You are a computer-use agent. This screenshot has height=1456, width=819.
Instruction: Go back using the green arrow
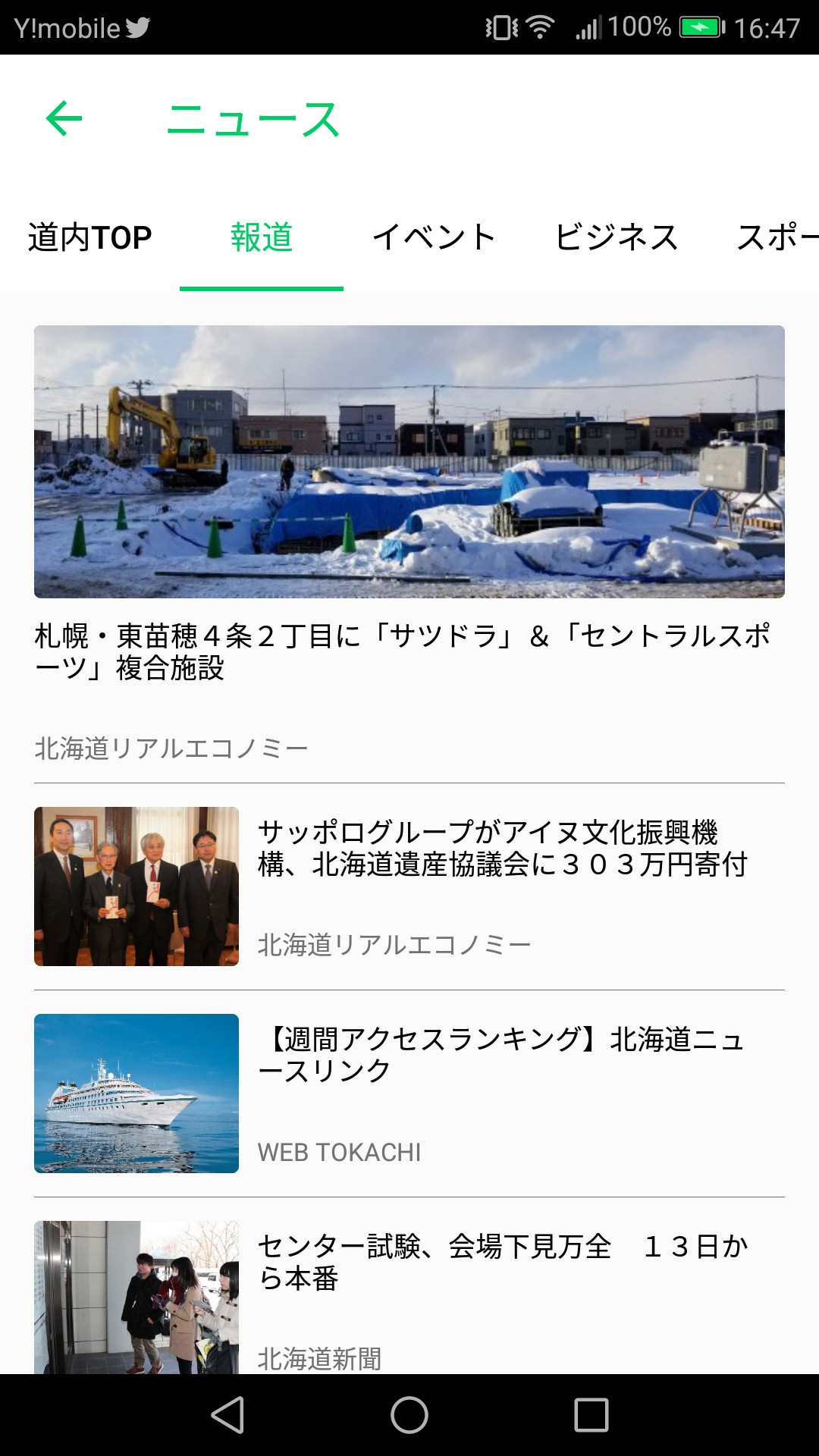point(64,119)
